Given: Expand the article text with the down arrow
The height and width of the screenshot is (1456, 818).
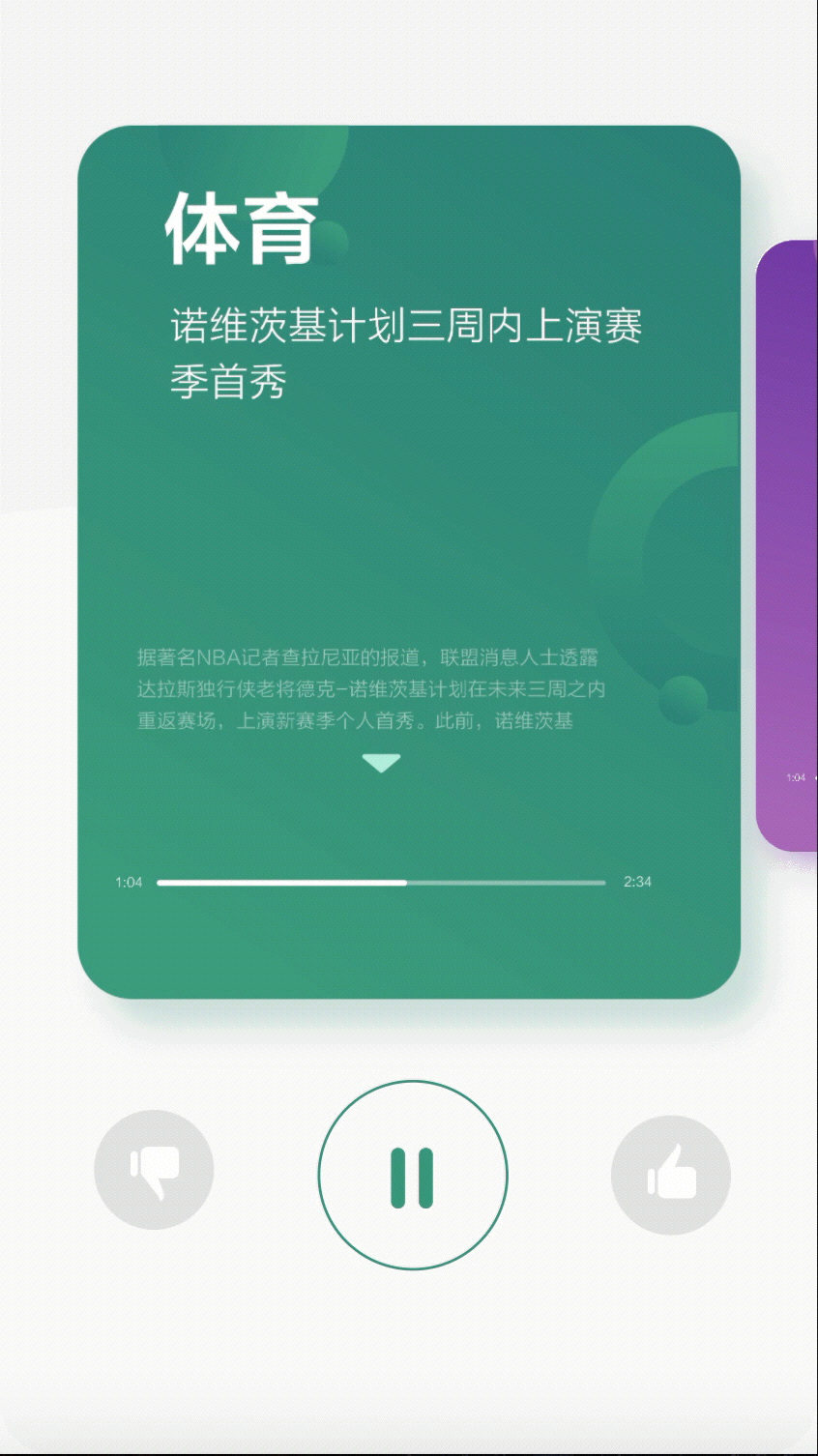Looking at the screenshot, I should click(x=381, y=764).
